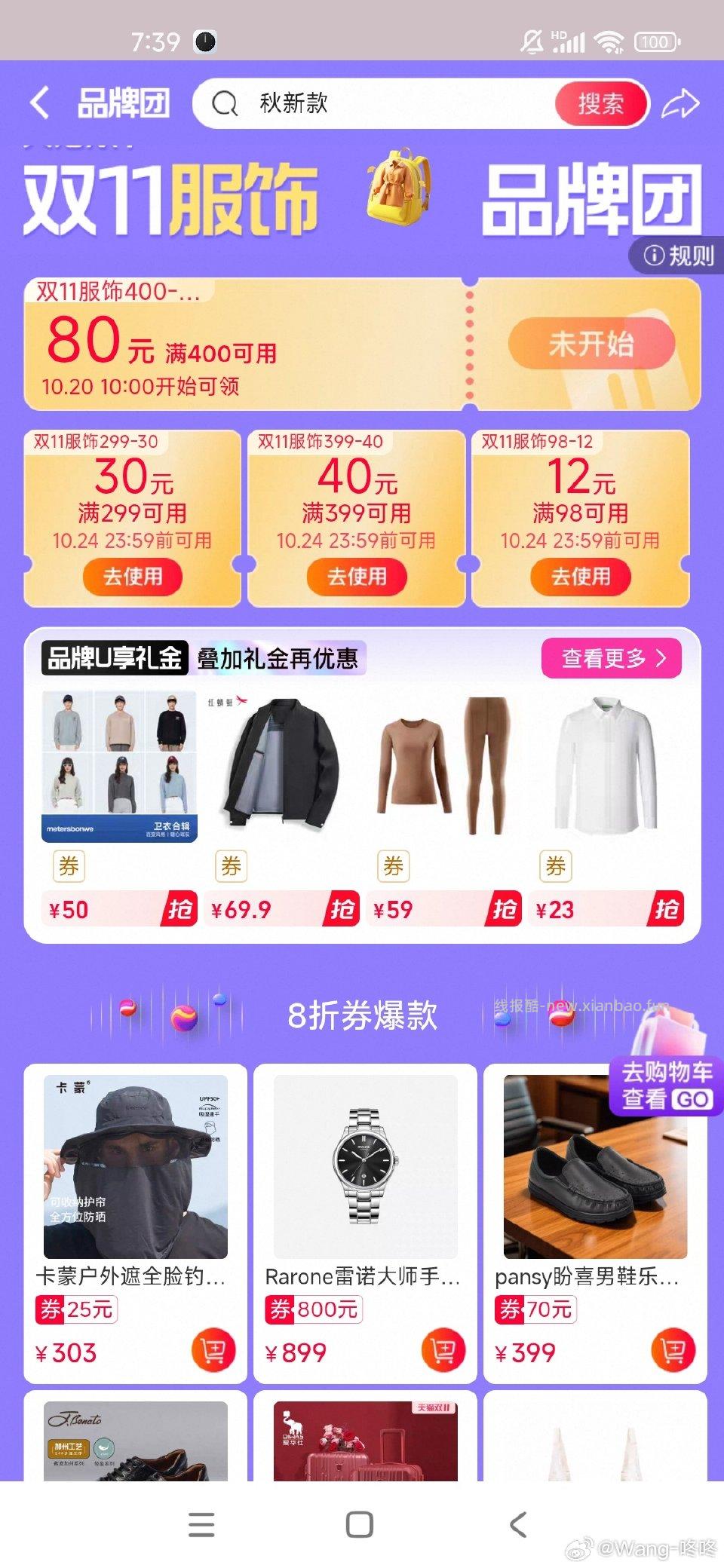Image resolution: width=724 pixels, height=1568 pixels.
Task: Tap the cart icon on pansy 盼喜 shoes
Action: [x=671, y=1350]
